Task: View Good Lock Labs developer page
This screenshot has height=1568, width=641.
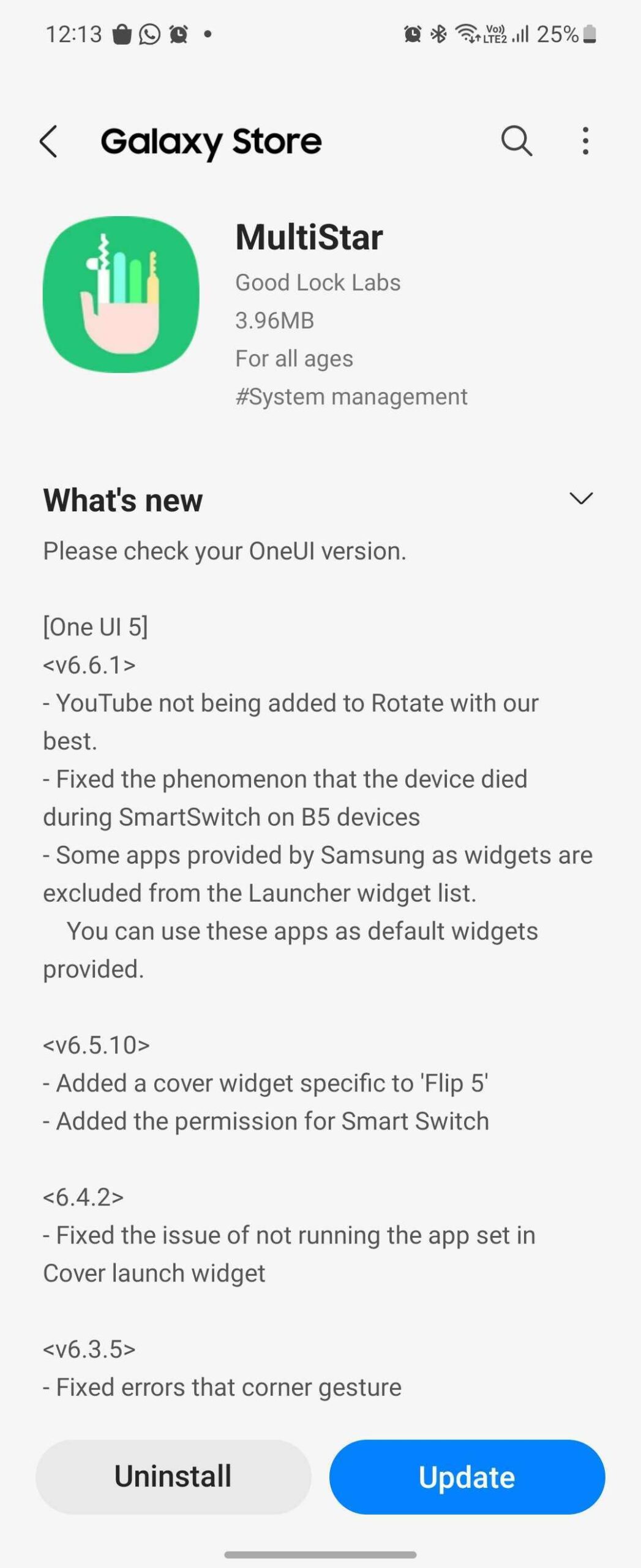Action: [x=318, y=282]
